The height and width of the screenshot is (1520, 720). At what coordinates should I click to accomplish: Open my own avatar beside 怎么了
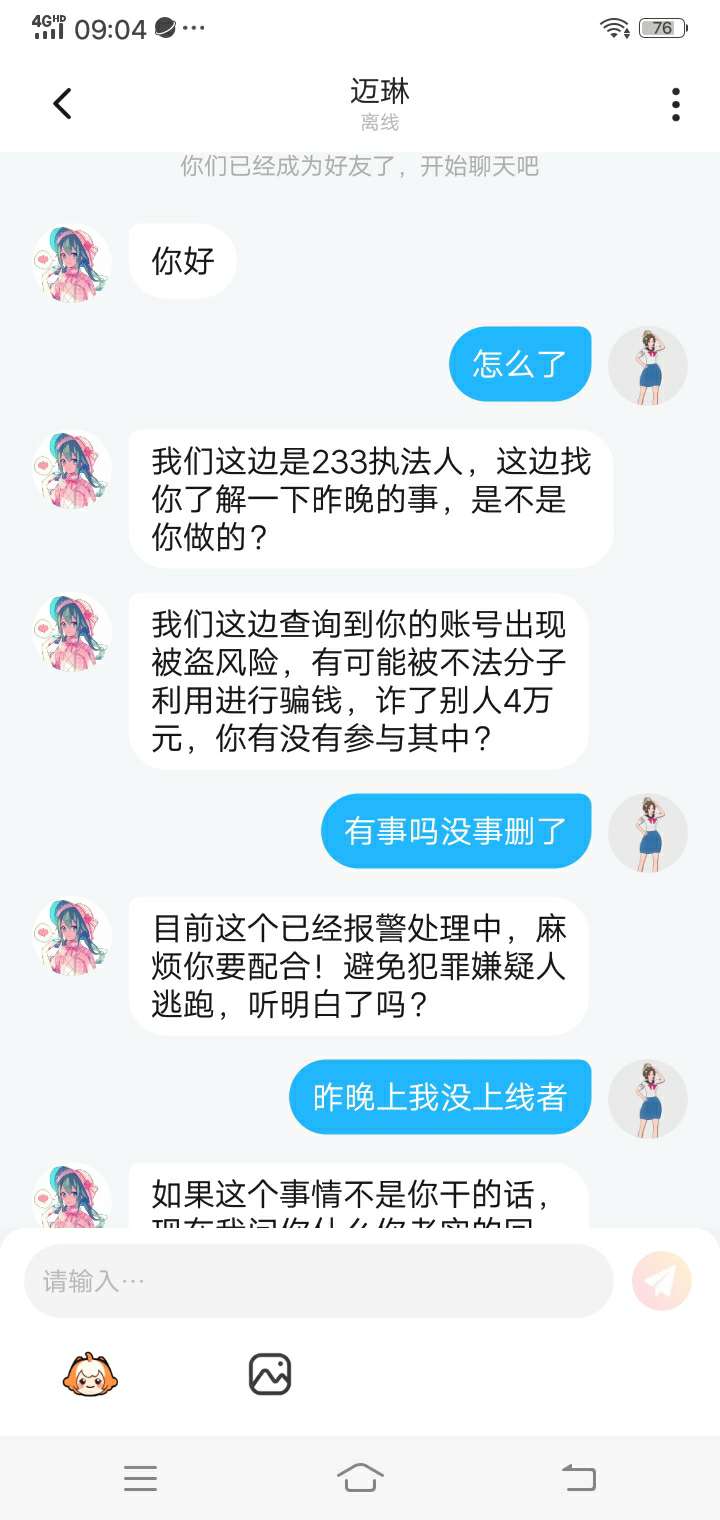pyautogui.click(x=648, y=366)
